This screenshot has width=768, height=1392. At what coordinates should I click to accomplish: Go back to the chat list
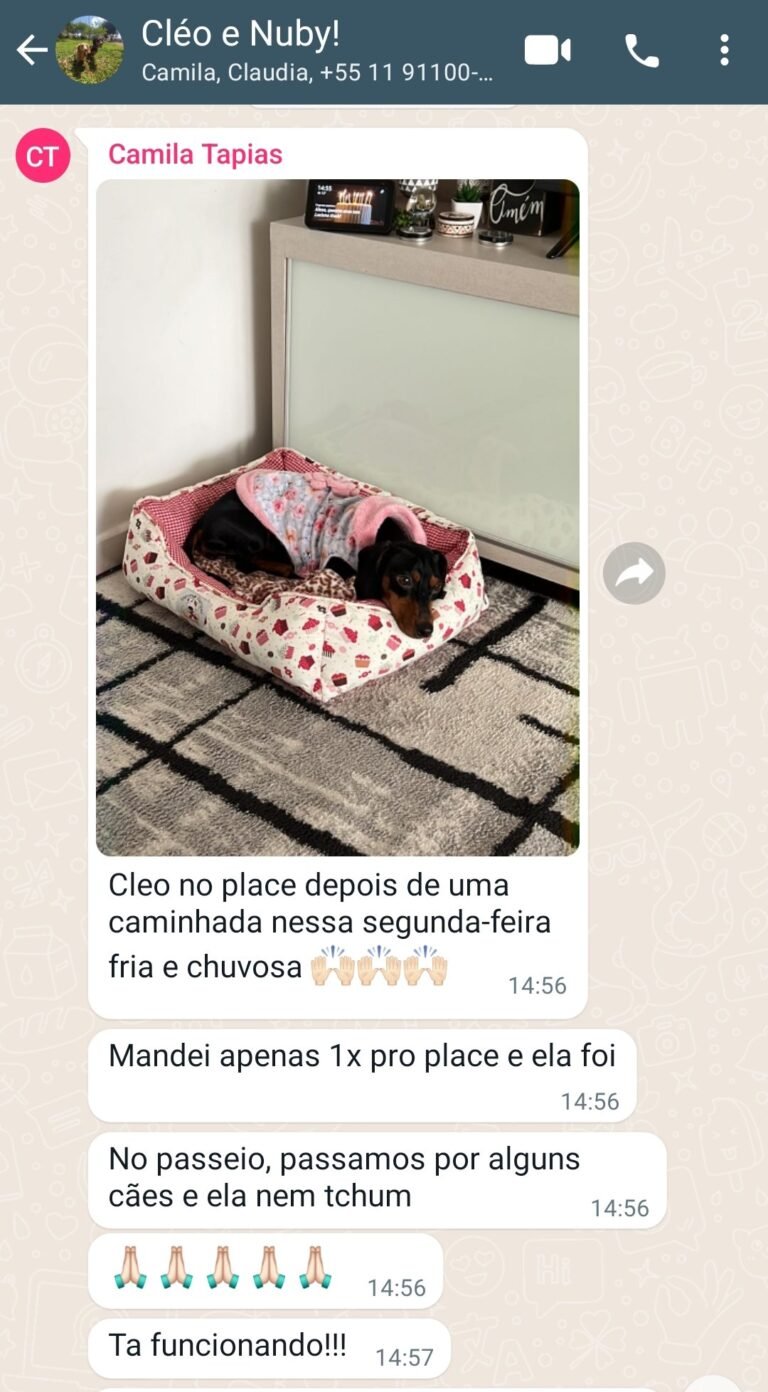click(x=31, y=50)
